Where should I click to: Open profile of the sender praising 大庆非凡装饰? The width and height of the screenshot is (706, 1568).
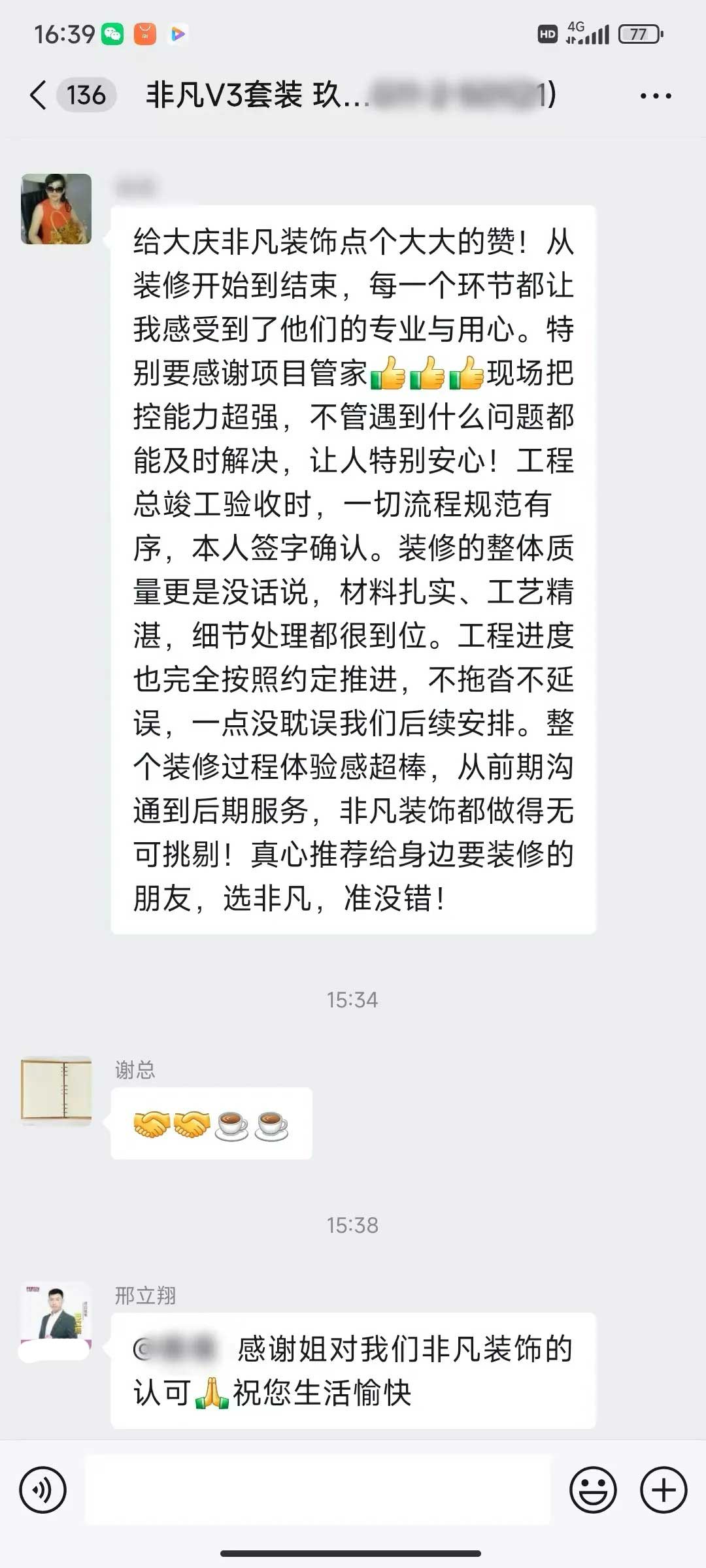56,209
